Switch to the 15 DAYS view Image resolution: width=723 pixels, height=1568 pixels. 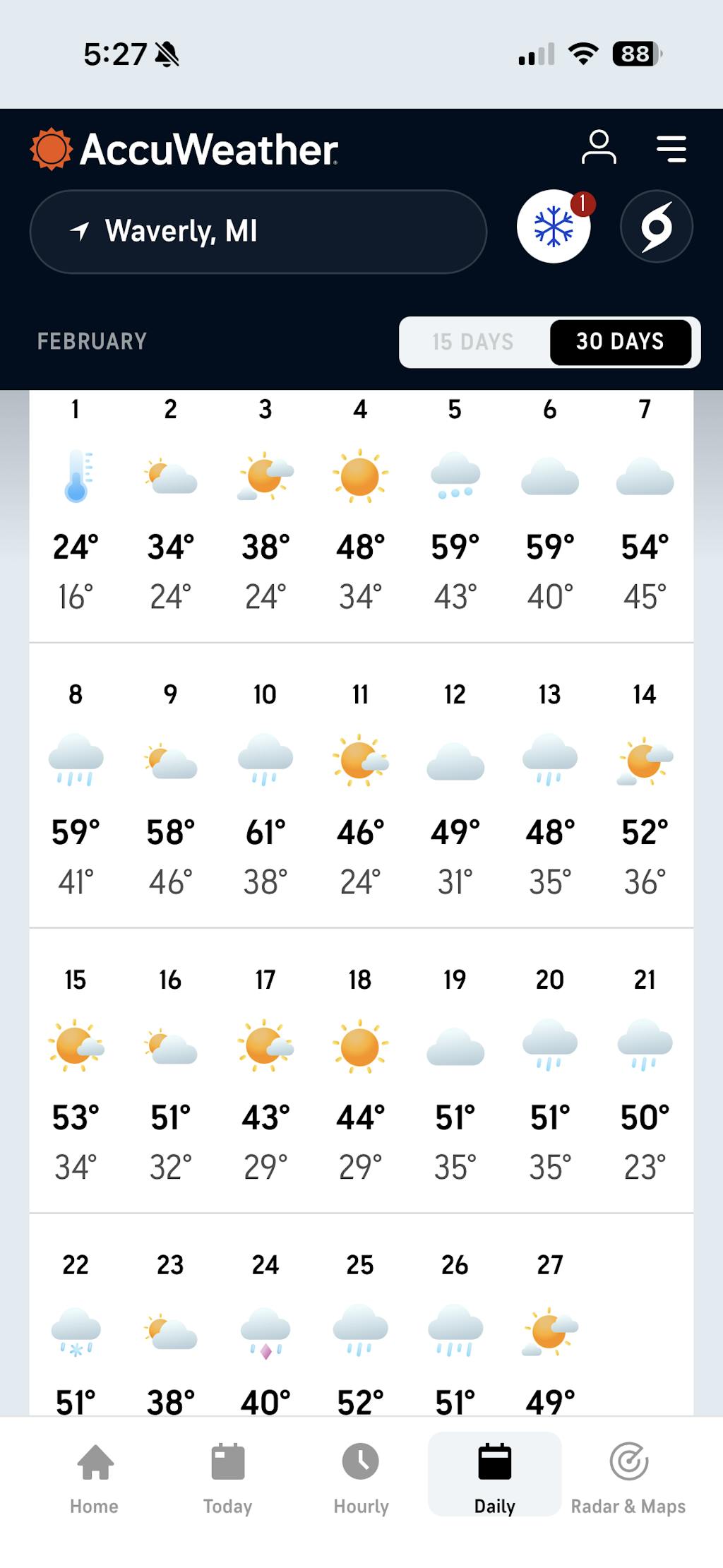pos(473,342)
